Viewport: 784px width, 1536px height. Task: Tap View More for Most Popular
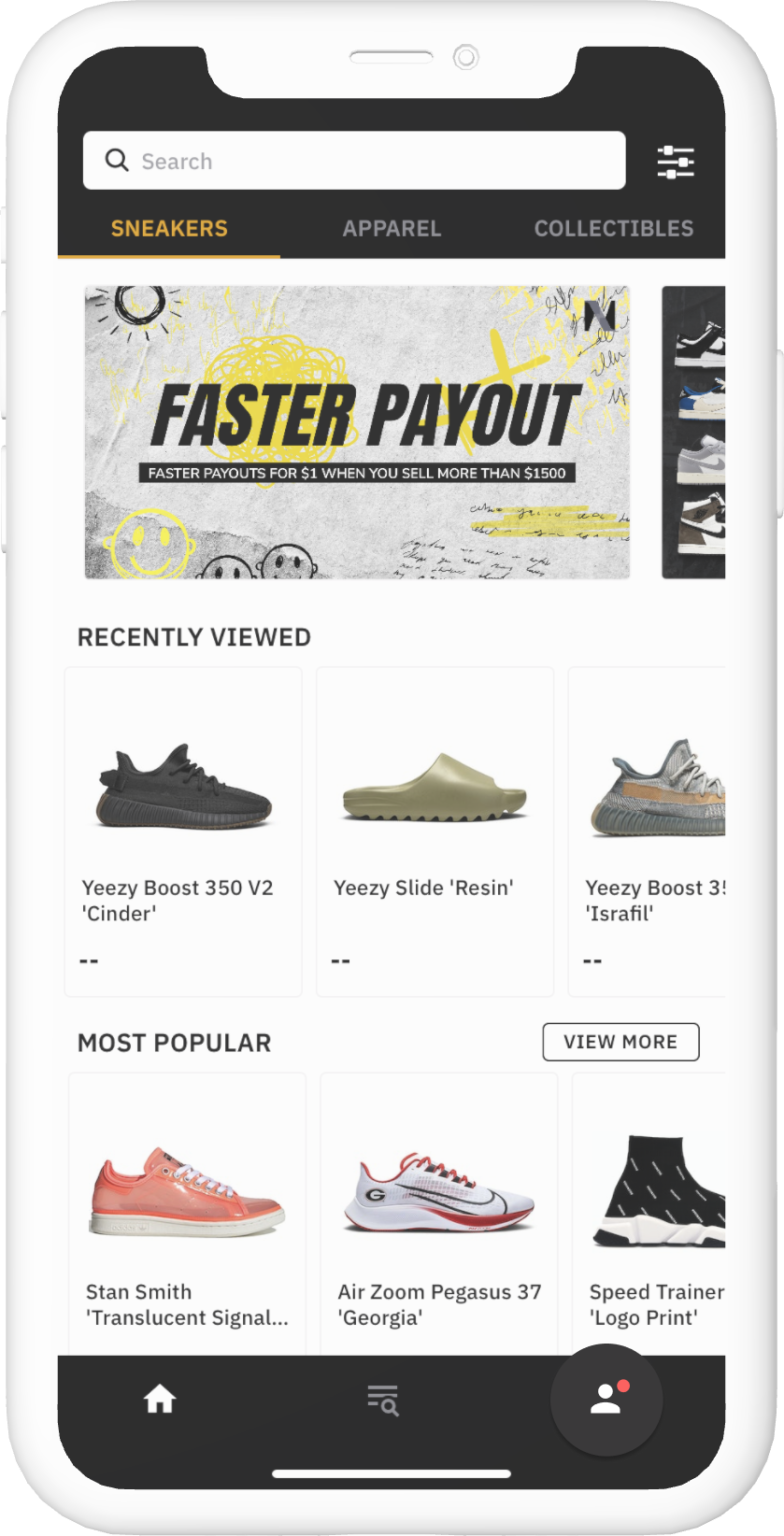(620, 1042)
